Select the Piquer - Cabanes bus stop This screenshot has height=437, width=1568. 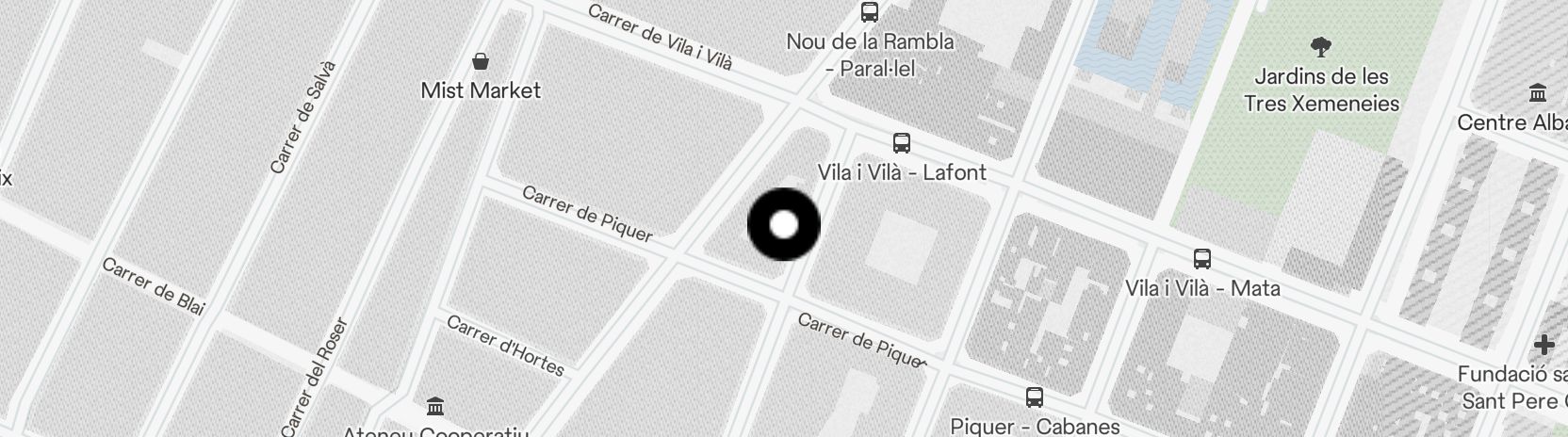(x=1034, y=397)
